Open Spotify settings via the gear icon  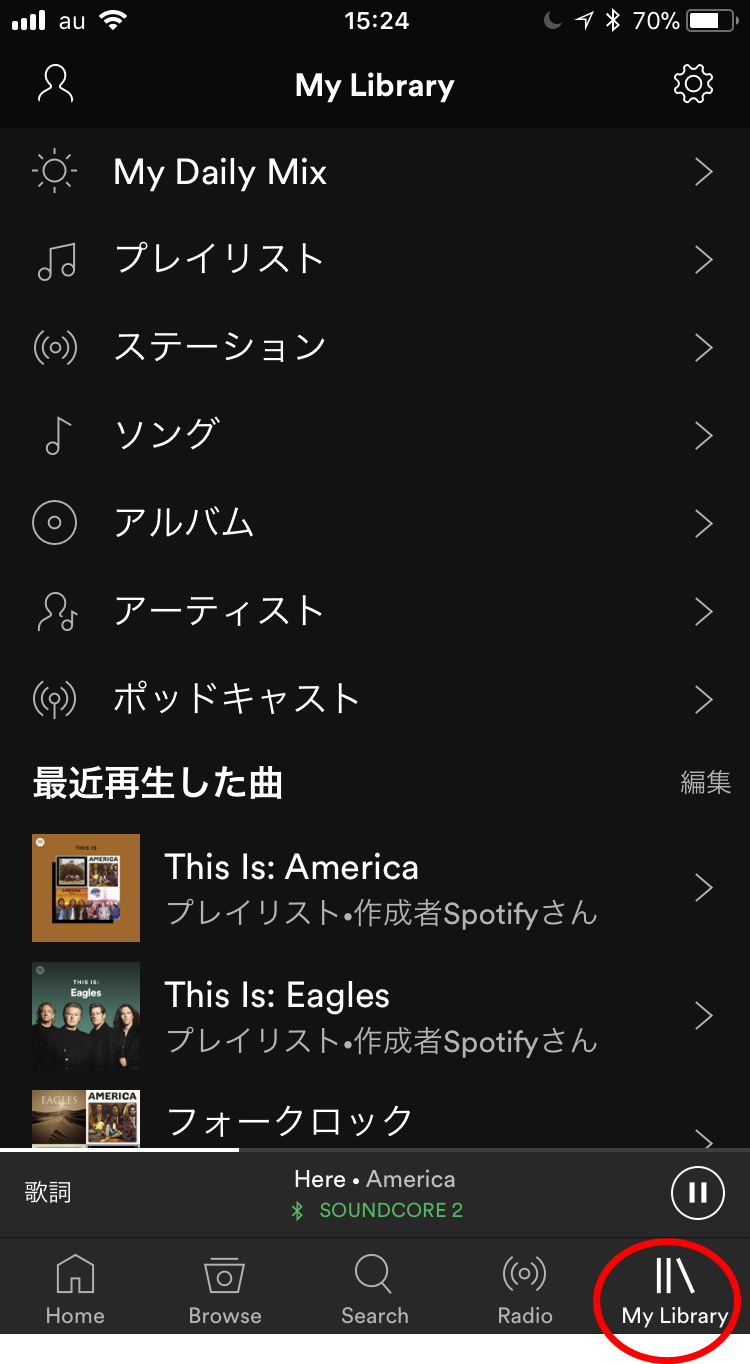tap(691, 85)
